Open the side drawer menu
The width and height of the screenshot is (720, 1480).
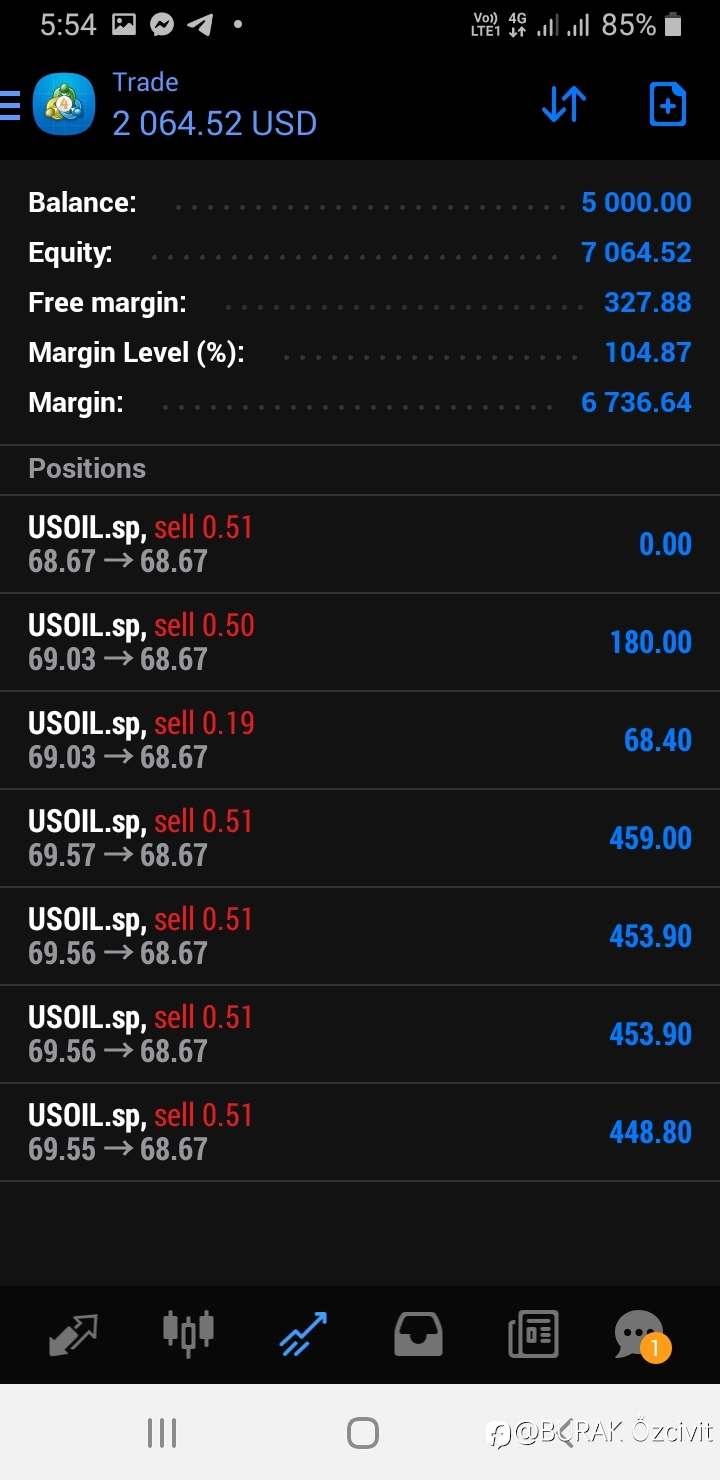(10, 105)
